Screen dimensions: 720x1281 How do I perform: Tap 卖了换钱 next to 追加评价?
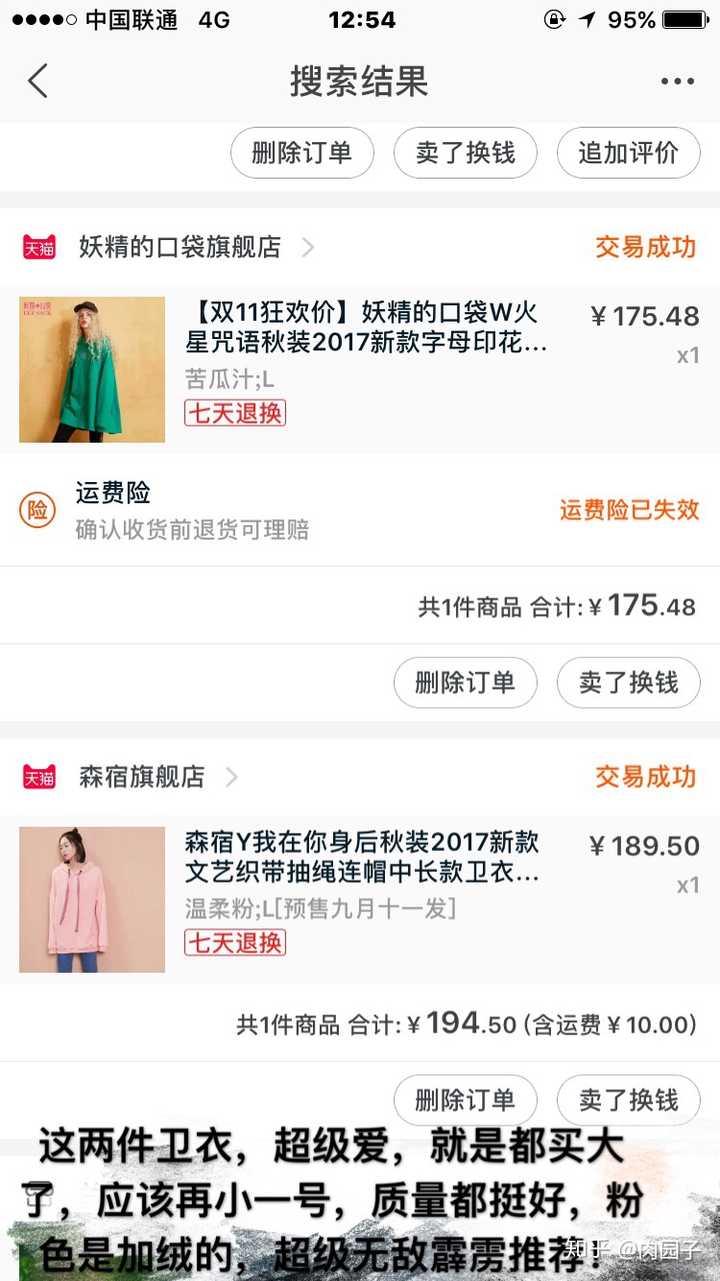click(465, 153)
